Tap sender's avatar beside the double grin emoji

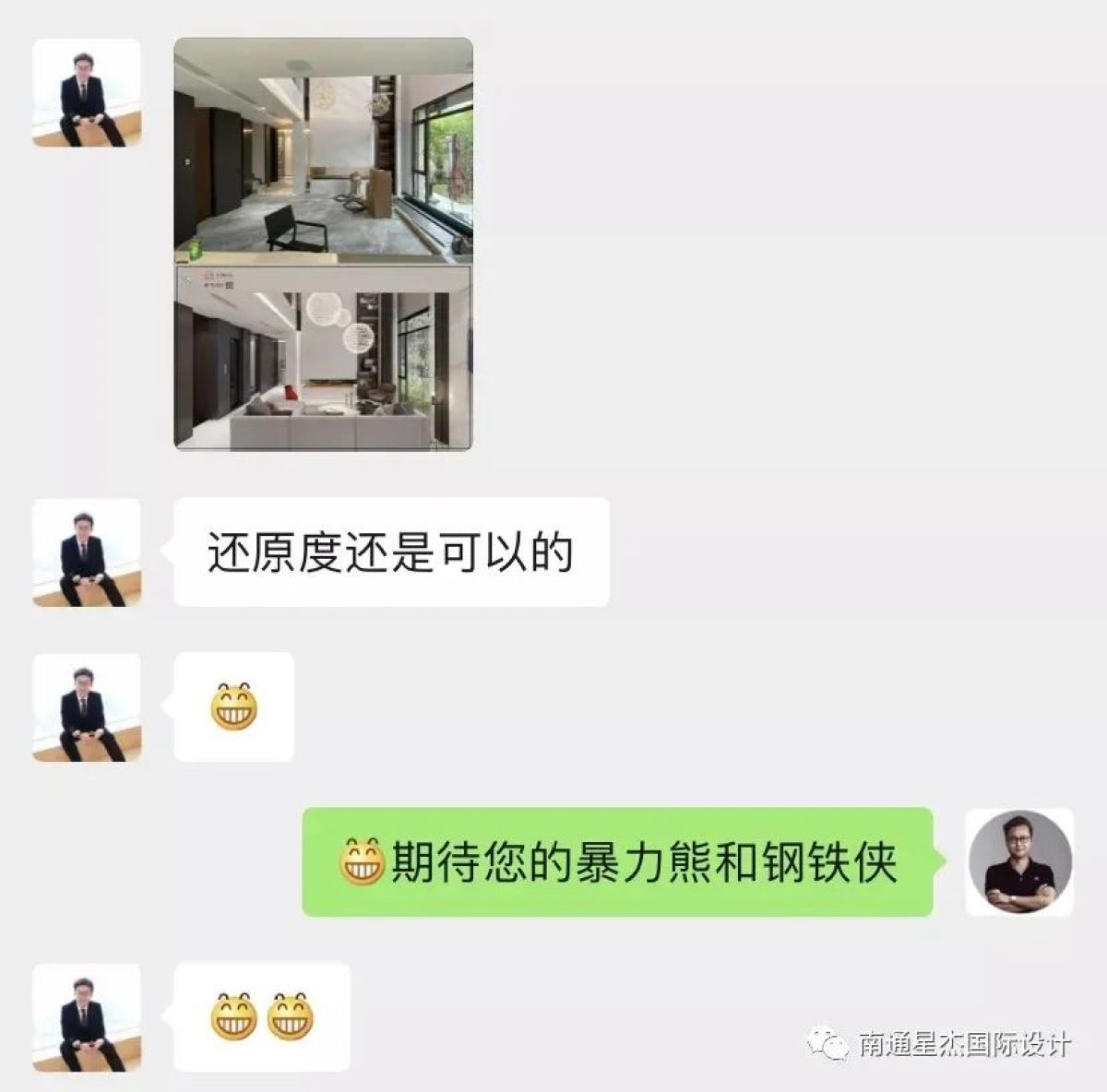coord(87,1017)
